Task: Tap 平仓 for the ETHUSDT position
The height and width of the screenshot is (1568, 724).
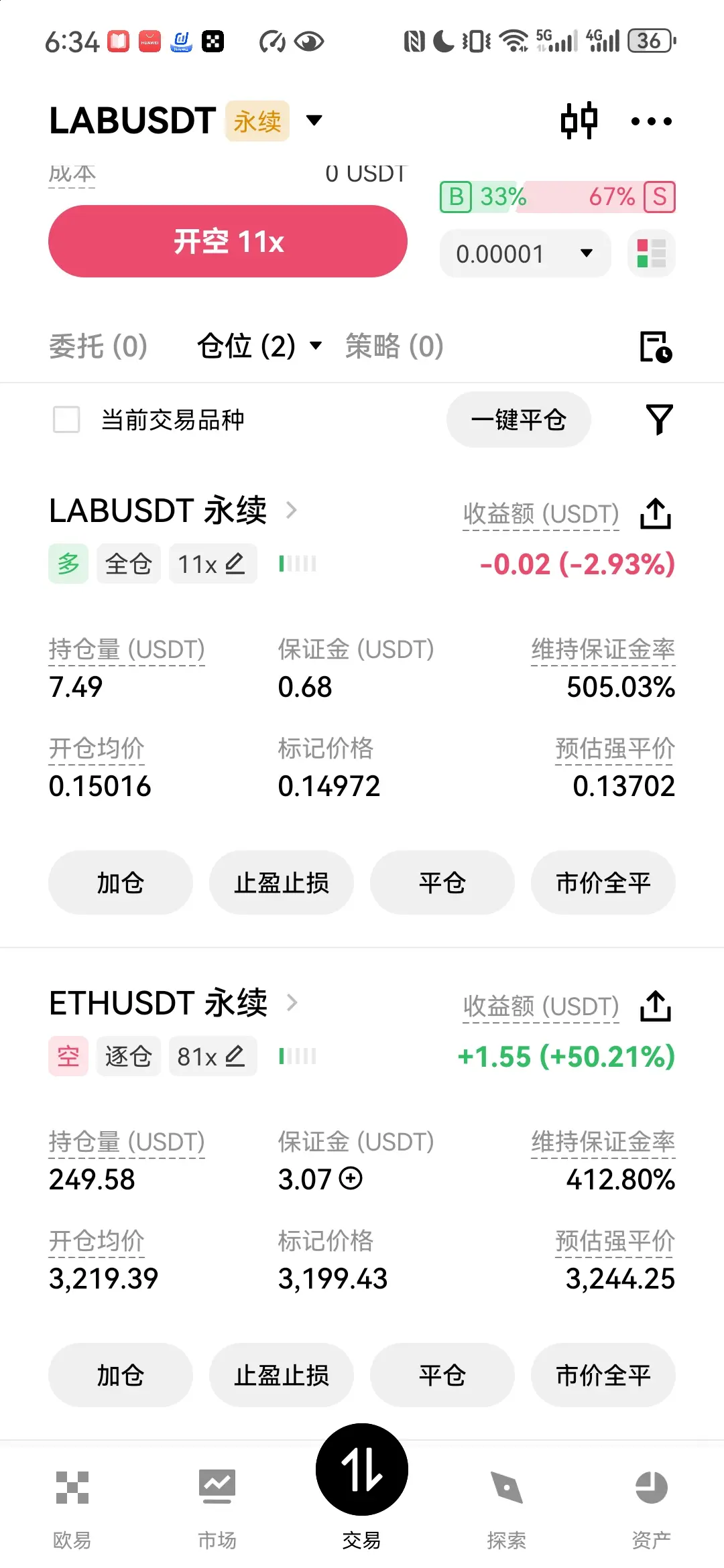Action: 442,1375
